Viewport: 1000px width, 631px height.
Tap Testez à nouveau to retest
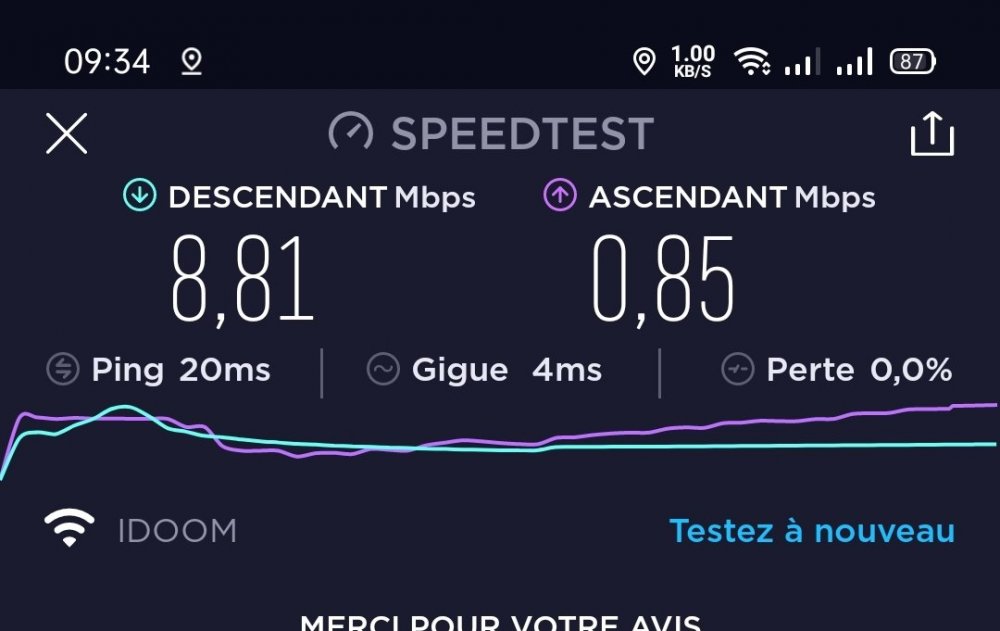[x=811, y=530]
